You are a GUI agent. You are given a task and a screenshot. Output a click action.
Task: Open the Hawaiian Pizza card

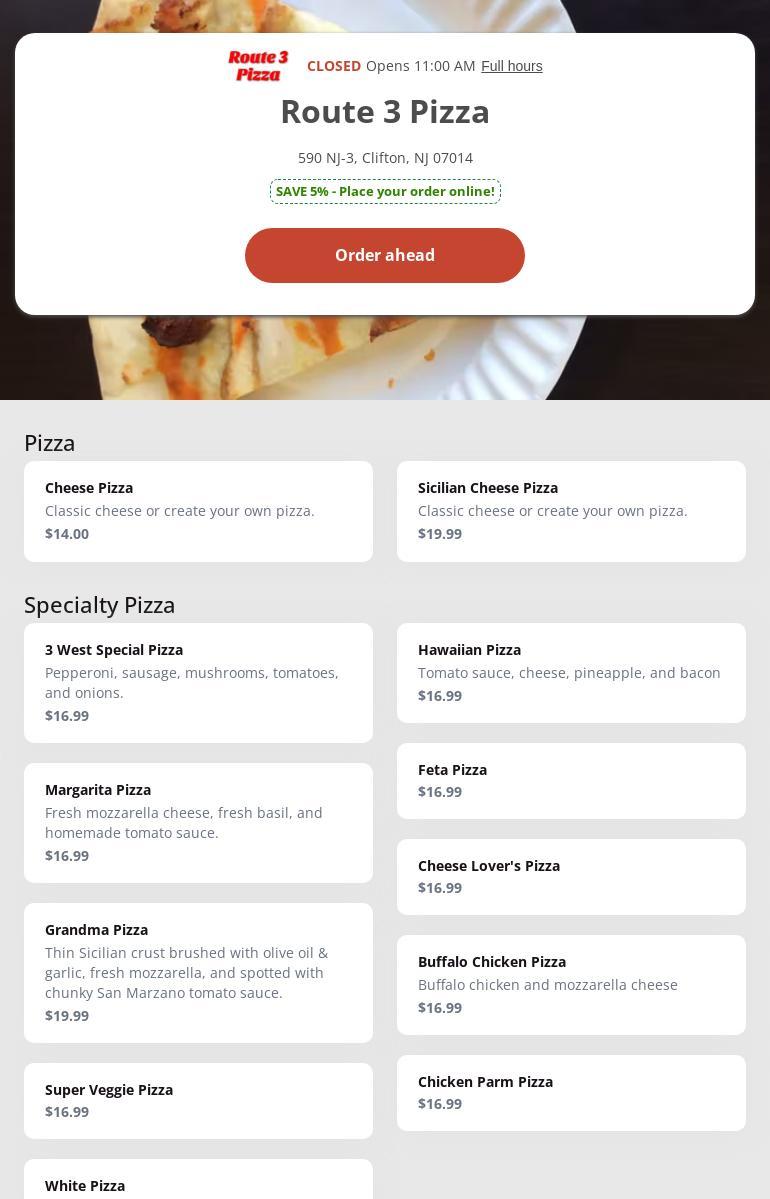tap(571, 673)
